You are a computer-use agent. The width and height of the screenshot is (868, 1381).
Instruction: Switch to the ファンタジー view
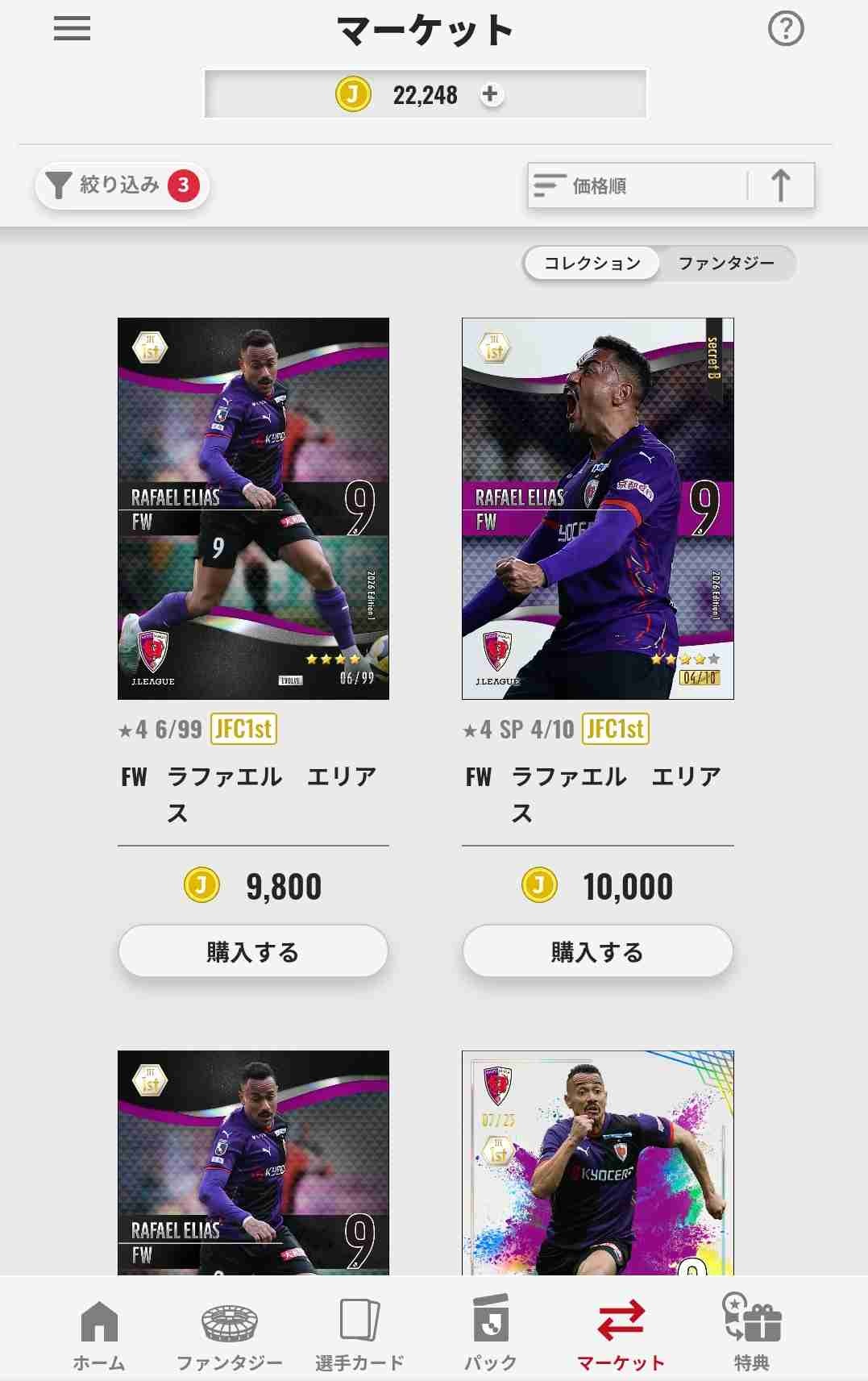(x=726, y=264)
